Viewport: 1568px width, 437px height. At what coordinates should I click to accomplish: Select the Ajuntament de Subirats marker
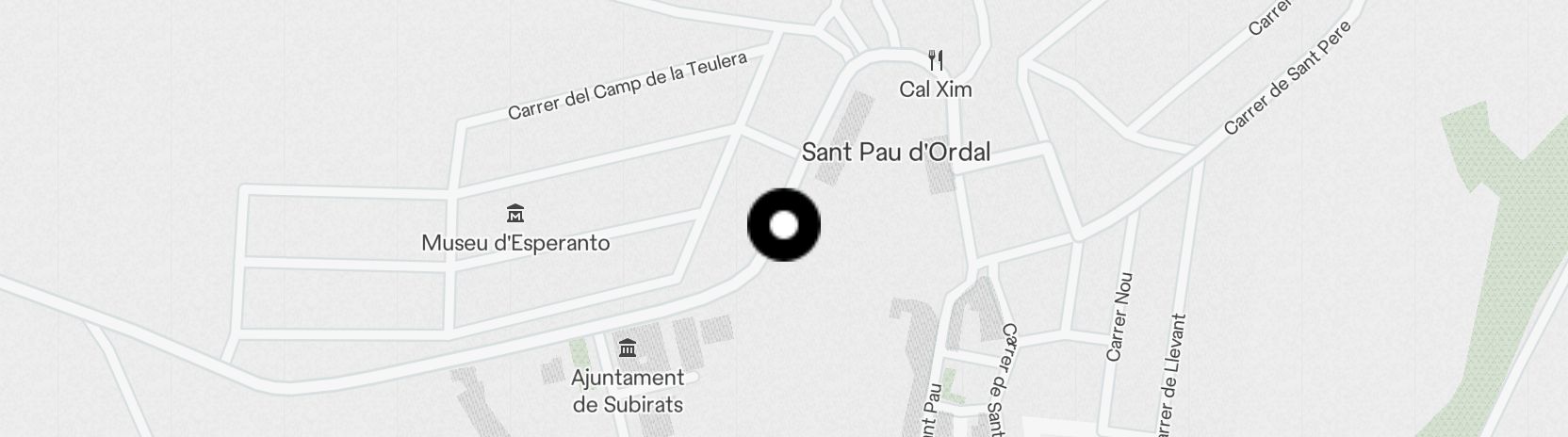point(628,349)
